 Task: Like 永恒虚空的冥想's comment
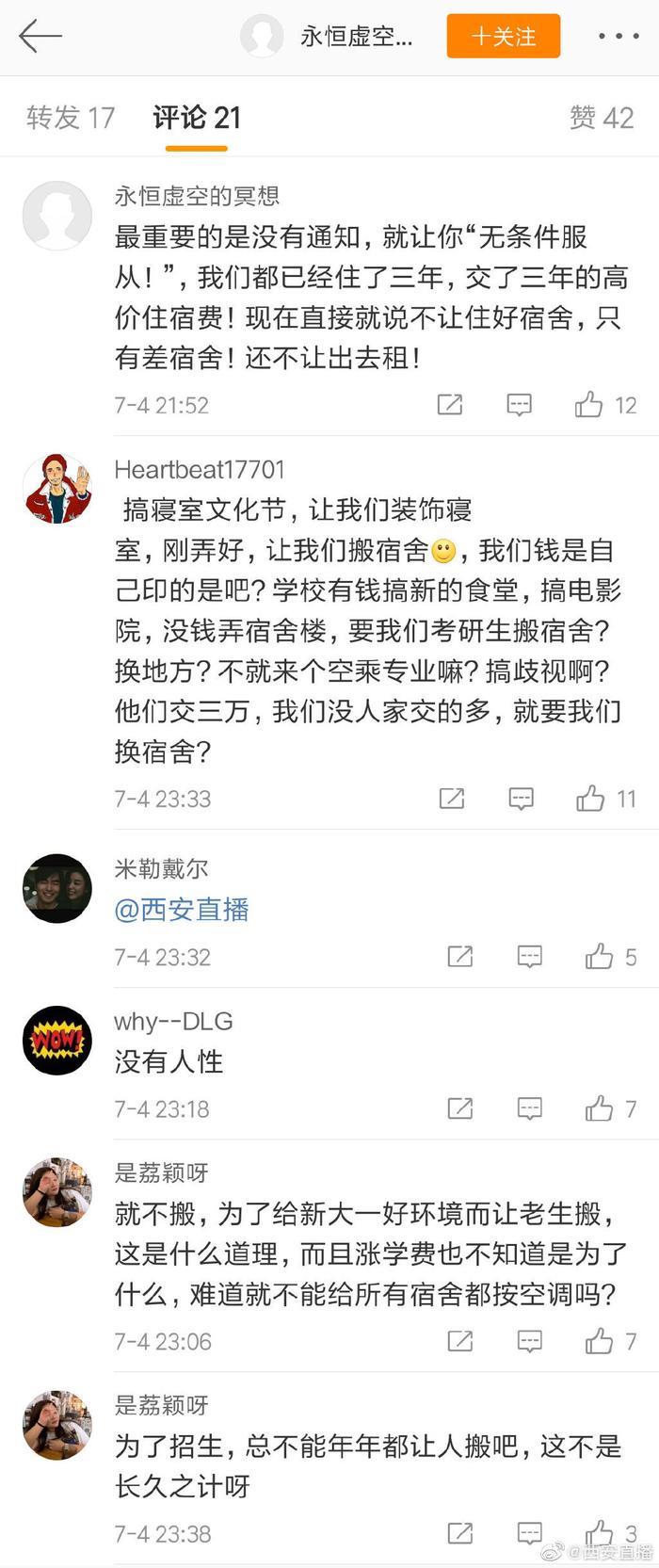[x=590, y=405]
